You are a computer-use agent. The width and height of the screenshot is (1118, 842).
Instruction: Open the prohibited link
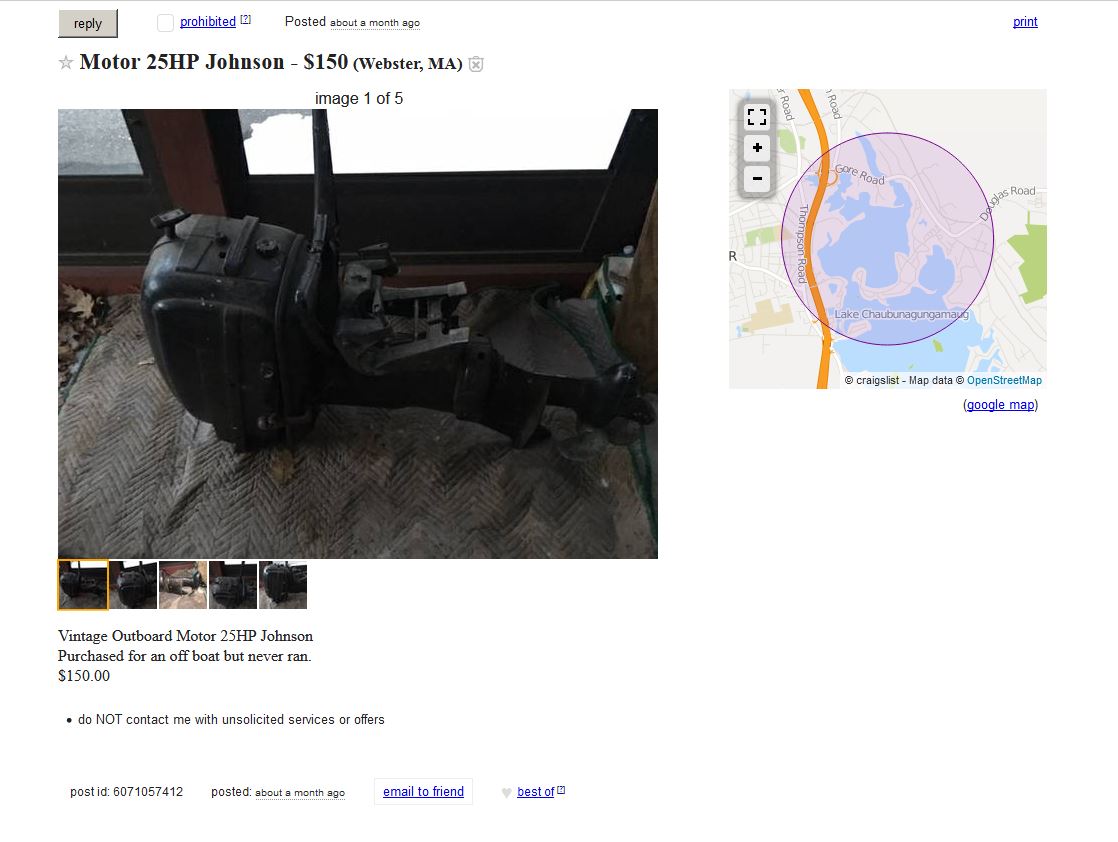[x=208, y=21]
